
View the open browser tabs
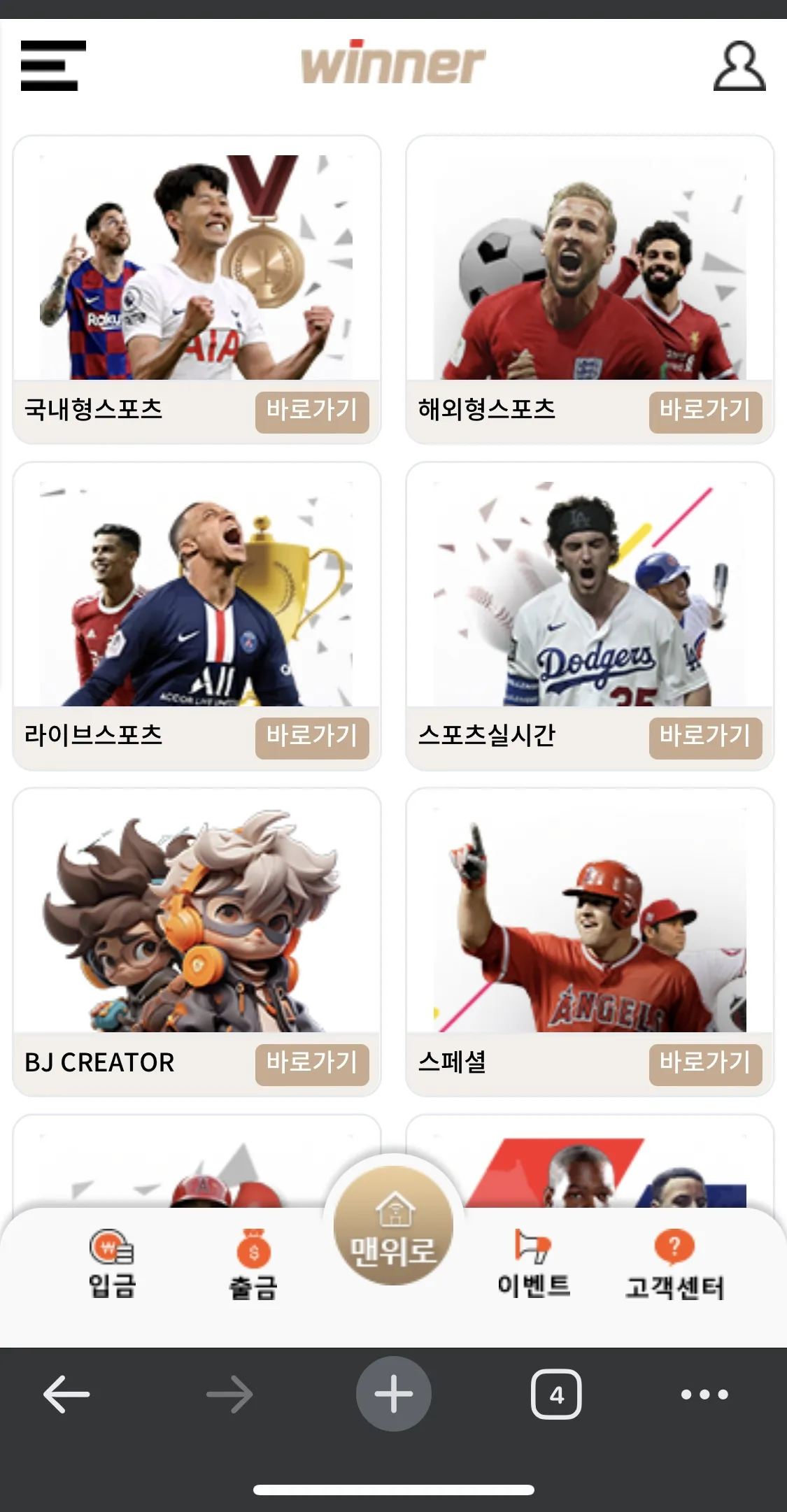click(556, 1394)
